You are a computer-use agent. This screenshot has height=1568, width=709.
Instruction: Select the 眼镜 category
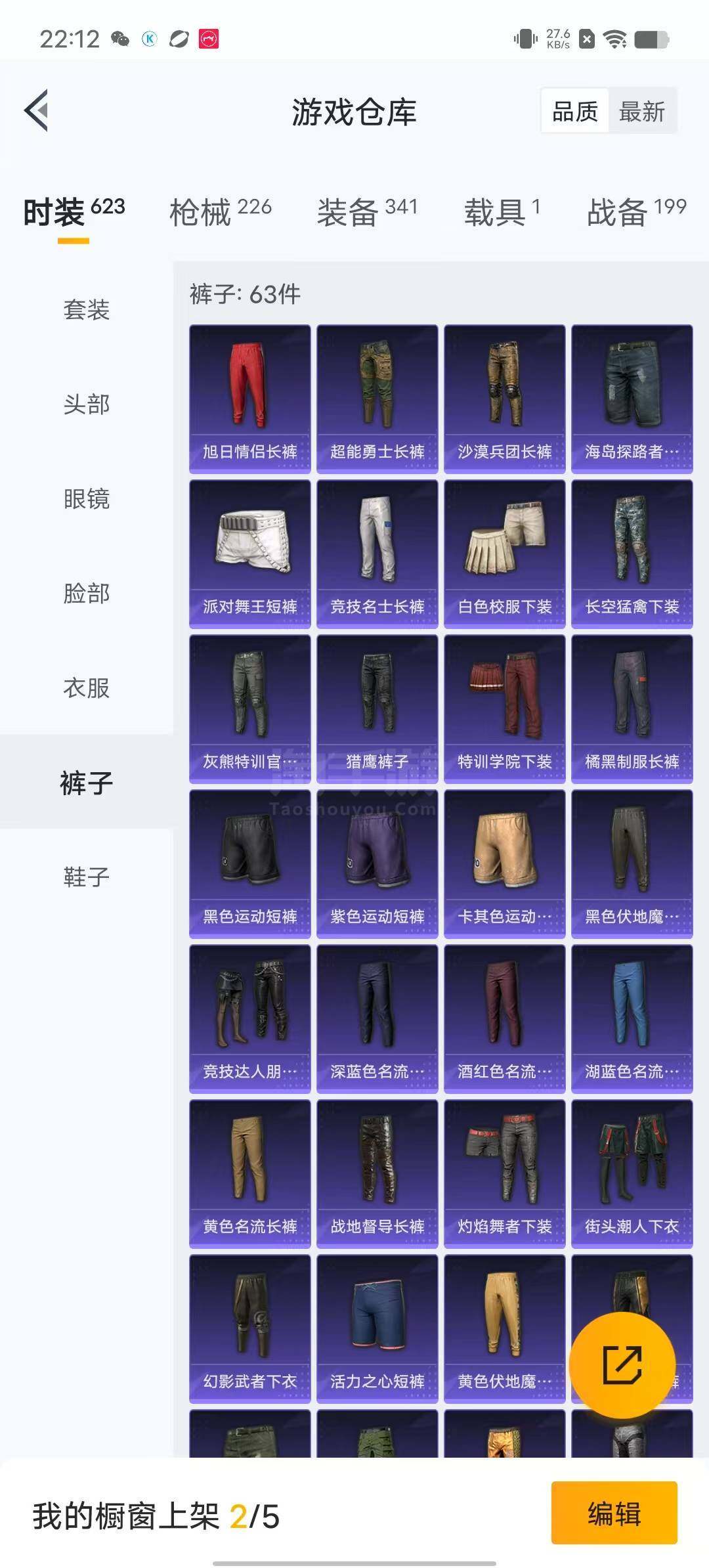[x=87, y=498]
